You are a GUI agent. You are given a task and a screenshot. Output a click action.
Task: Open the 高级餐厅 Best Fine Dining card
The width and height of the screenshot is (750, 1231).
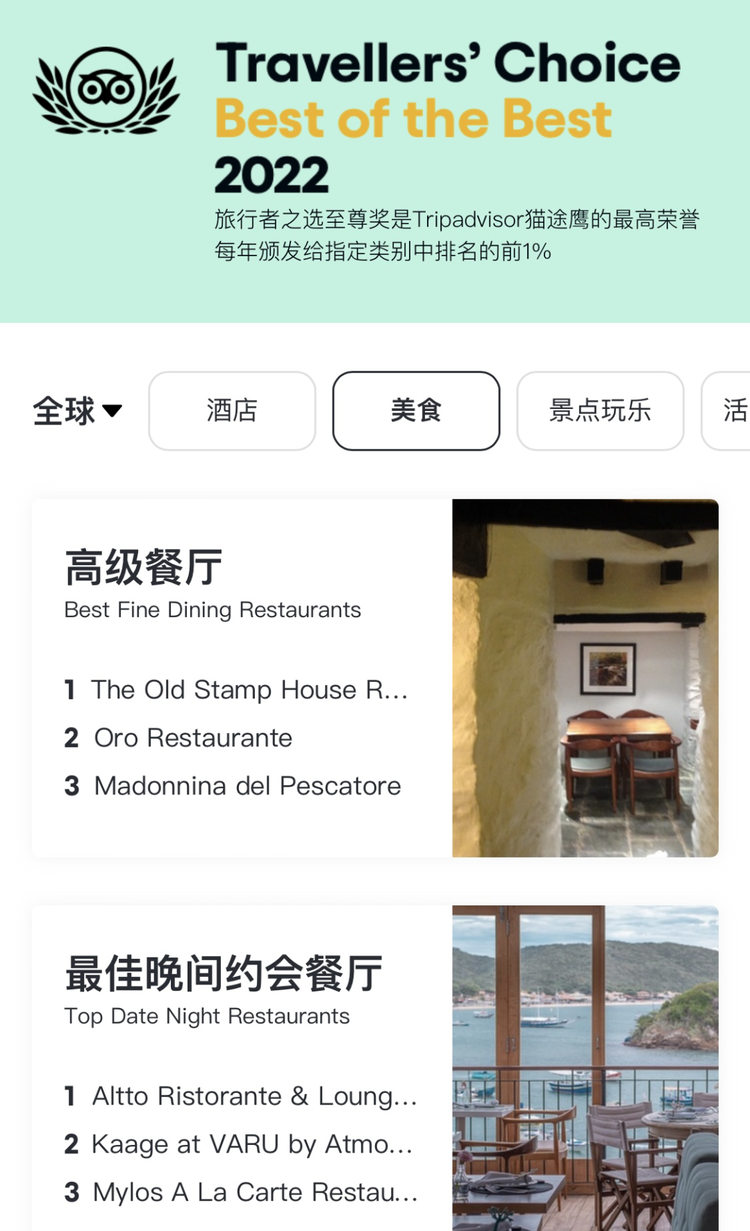coord(375,678)
